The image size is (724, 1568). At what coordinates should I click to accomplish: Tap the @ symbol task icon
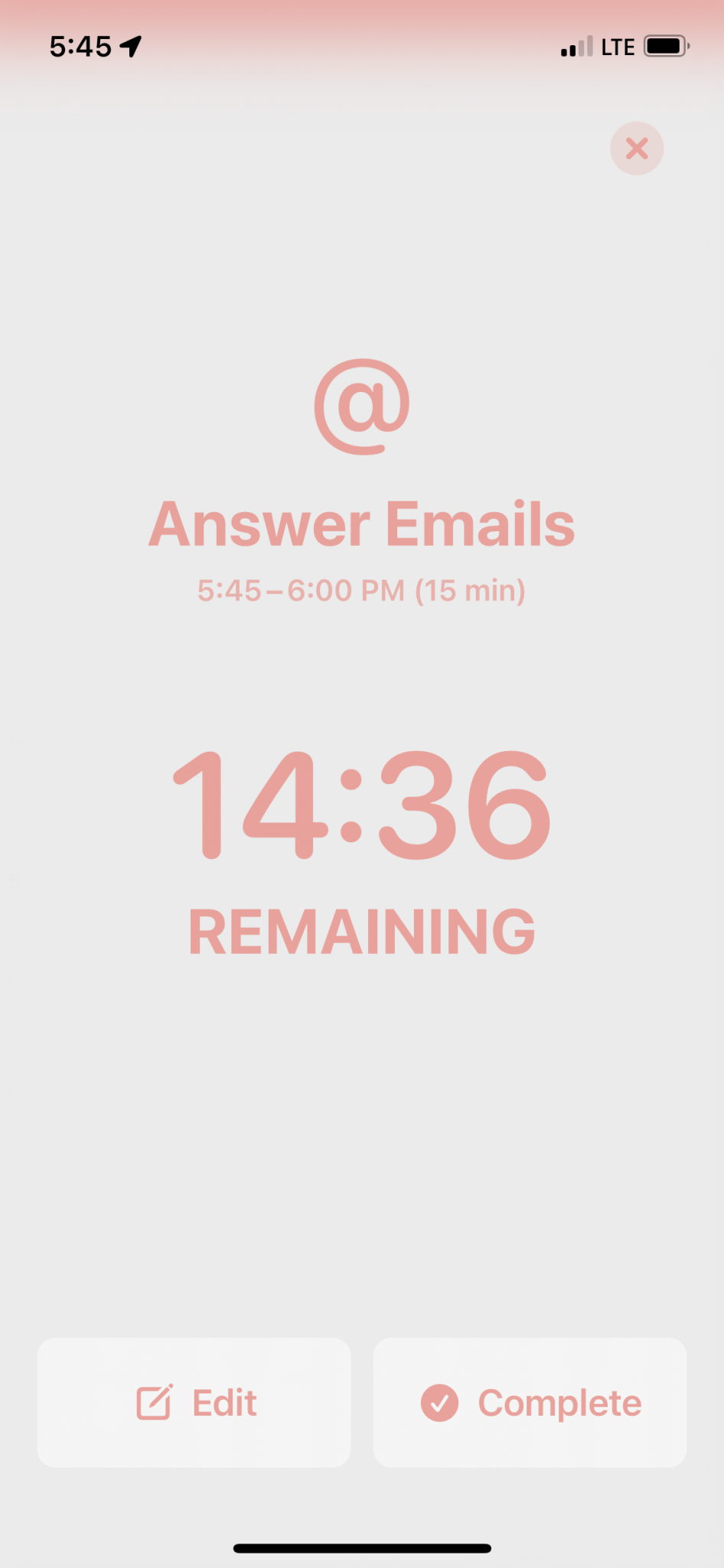coord(361,406)
